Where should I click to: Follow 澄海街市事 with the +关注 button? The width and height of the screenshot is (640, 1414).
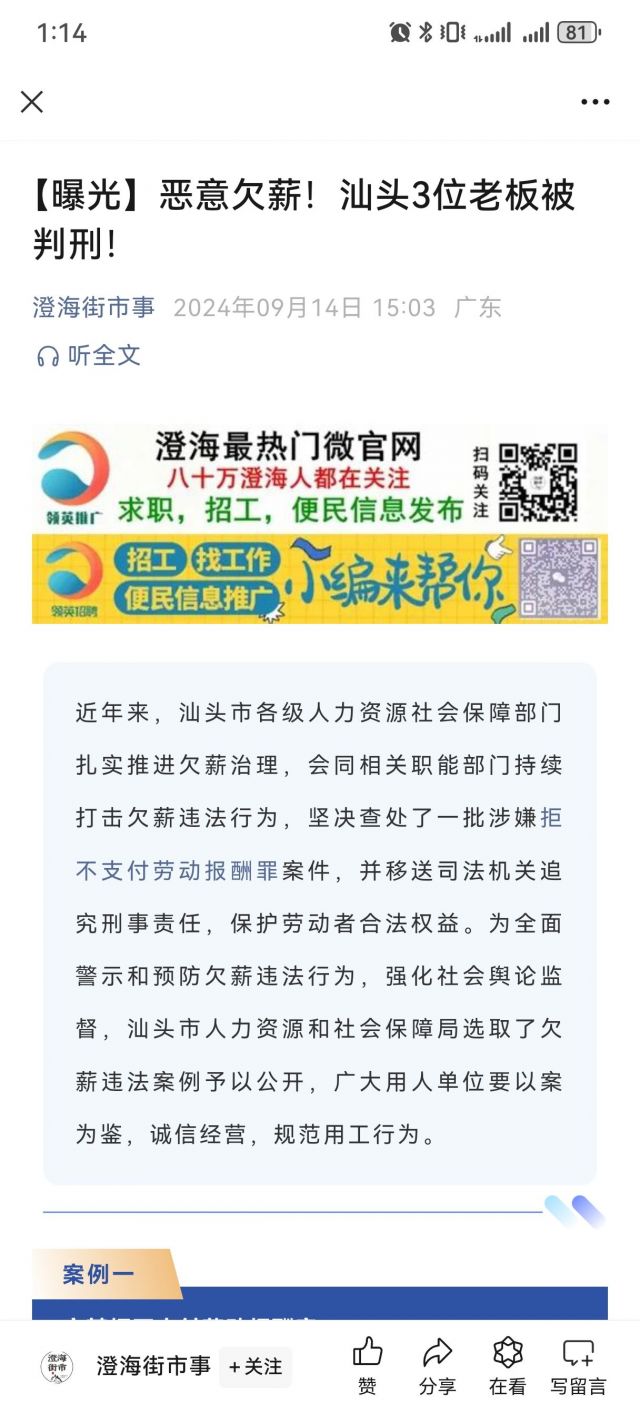click(x=255, y=1366)
